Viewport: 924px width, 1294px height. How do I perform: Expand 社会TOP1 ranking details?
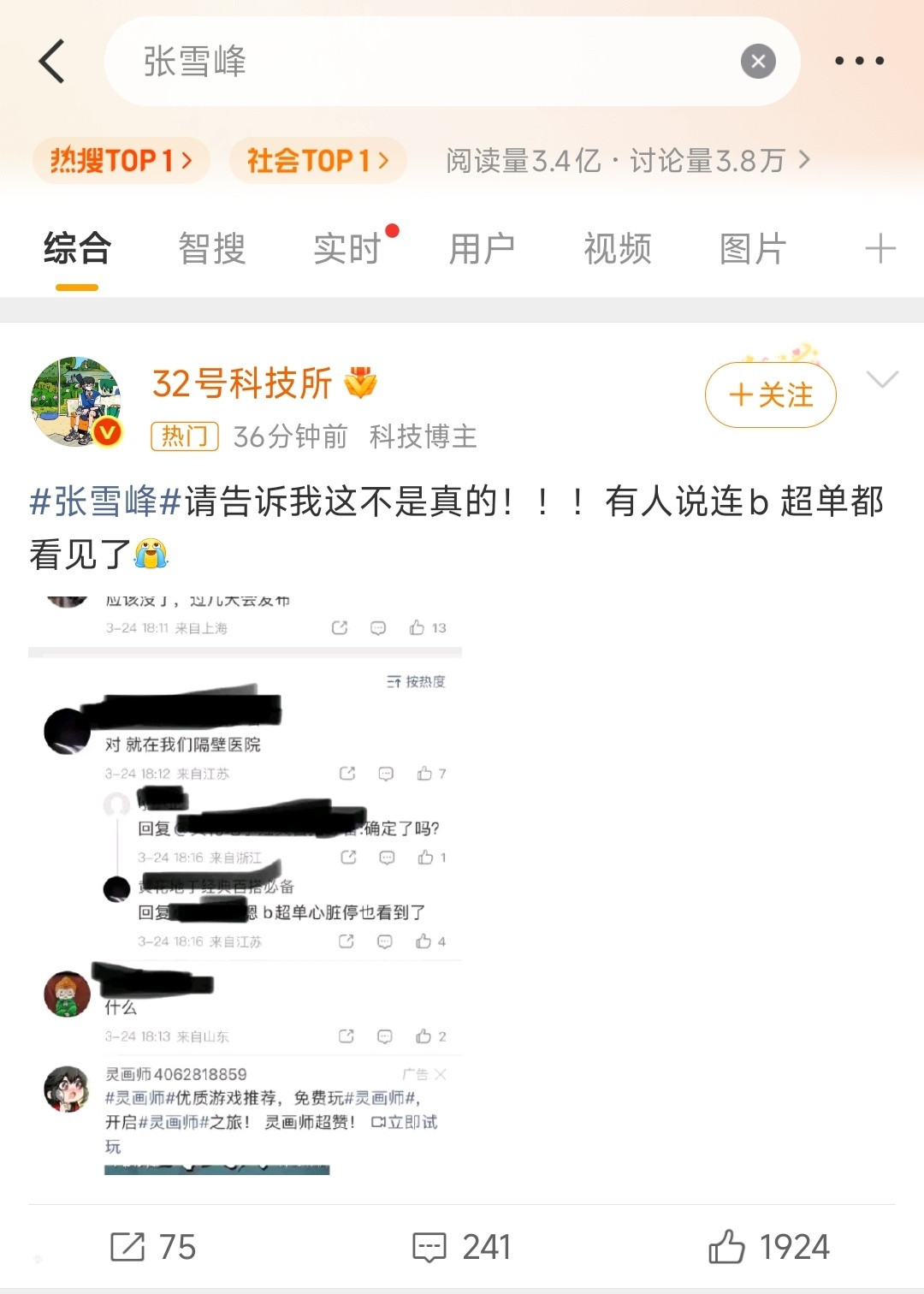point(318,160)
